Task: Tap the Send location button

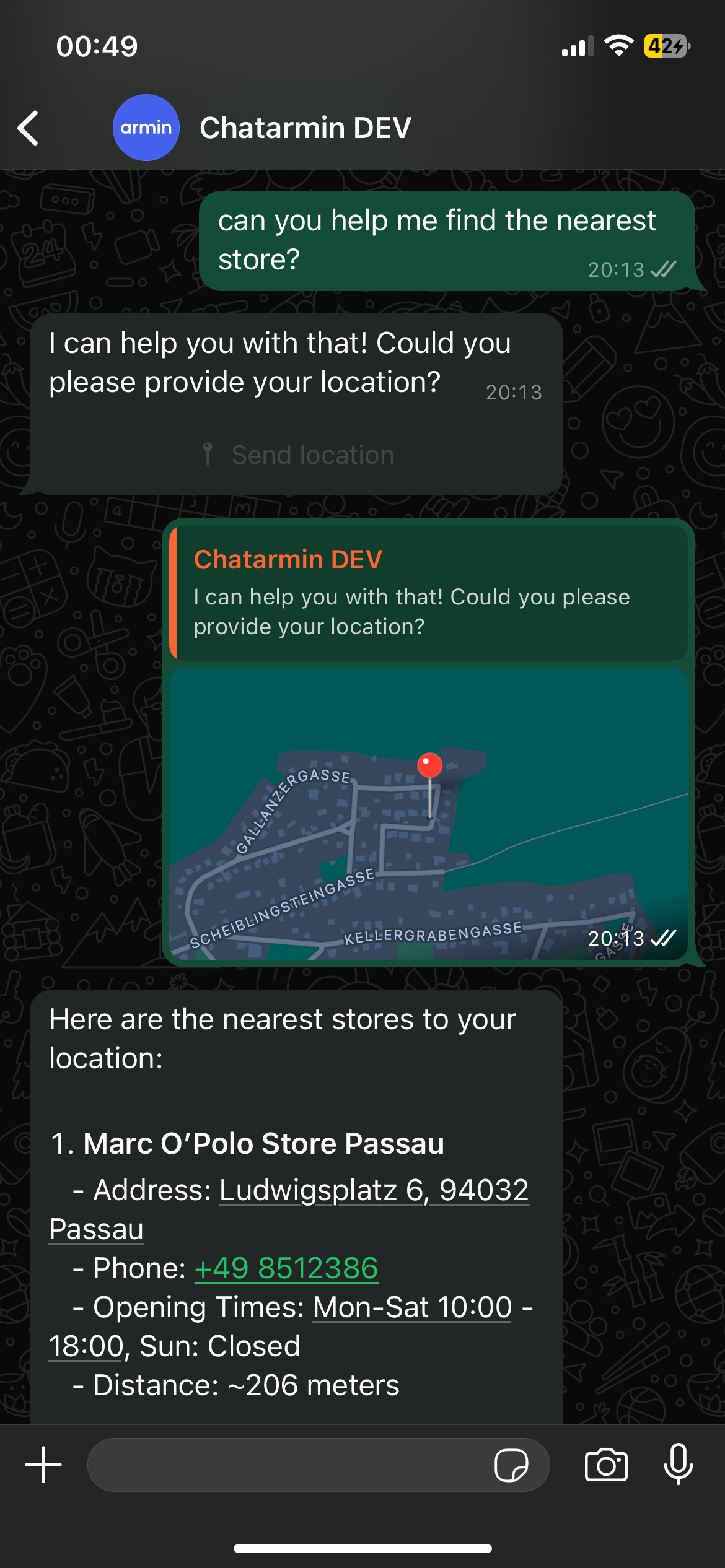Action: pyautogui.click(x=297, y=455)
